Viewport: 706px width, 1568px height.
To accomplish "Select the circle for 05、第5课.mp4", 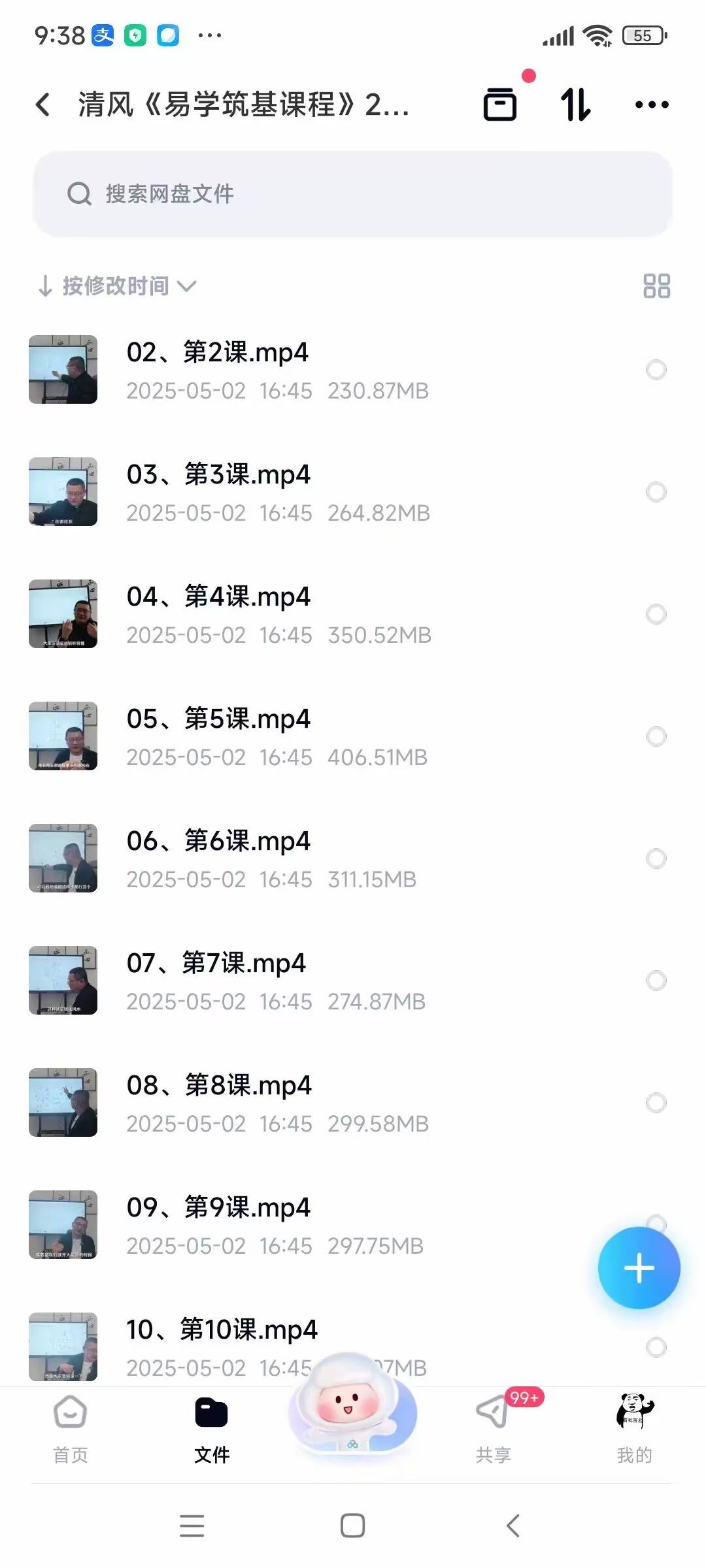I will 656,736.
